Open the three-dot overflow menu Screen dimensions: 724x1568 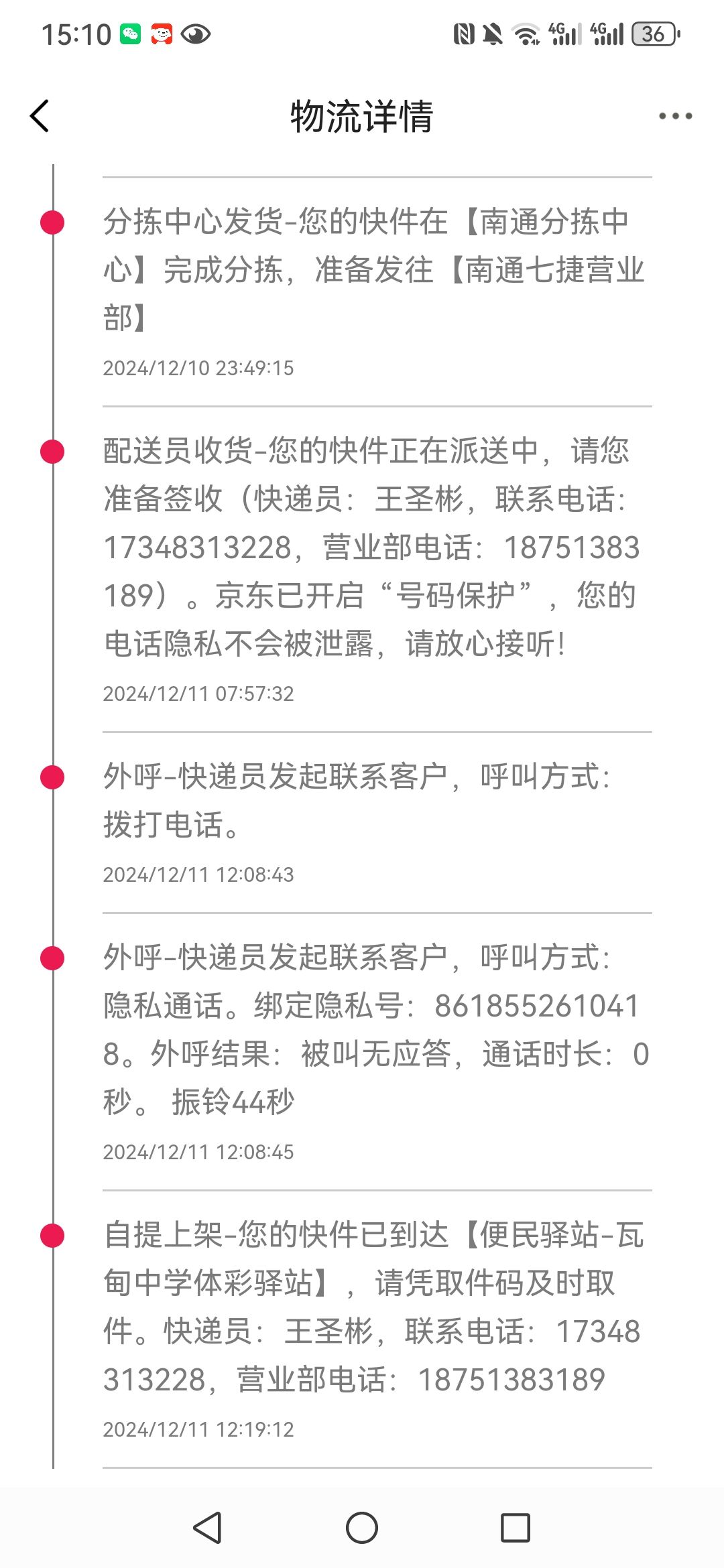pyautogui.click(x=675, y=116)
